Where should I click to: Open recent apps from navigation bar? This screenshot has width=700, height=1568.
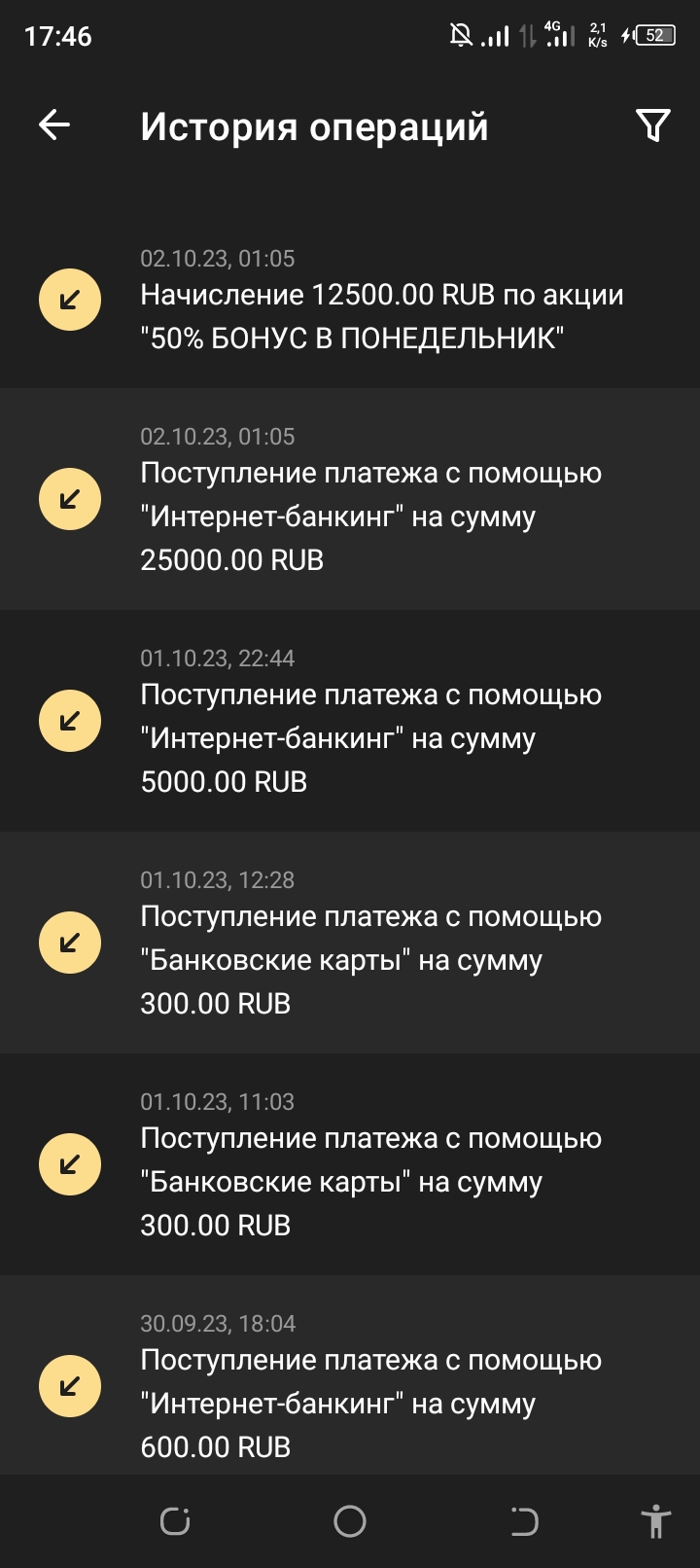(175, 1521)
